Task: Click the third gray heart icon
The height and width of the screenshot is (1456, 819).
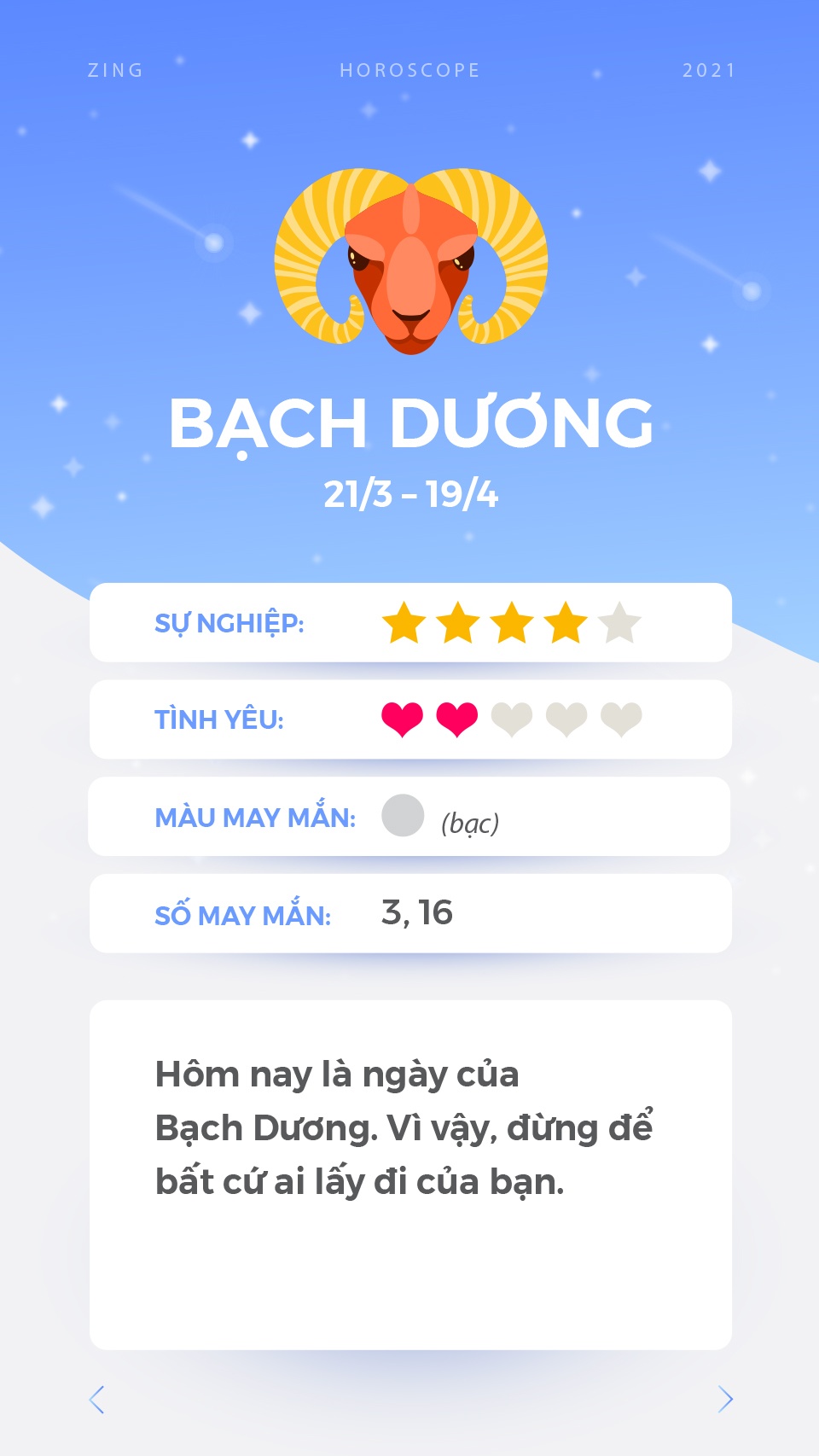Action: pos(510,719)
